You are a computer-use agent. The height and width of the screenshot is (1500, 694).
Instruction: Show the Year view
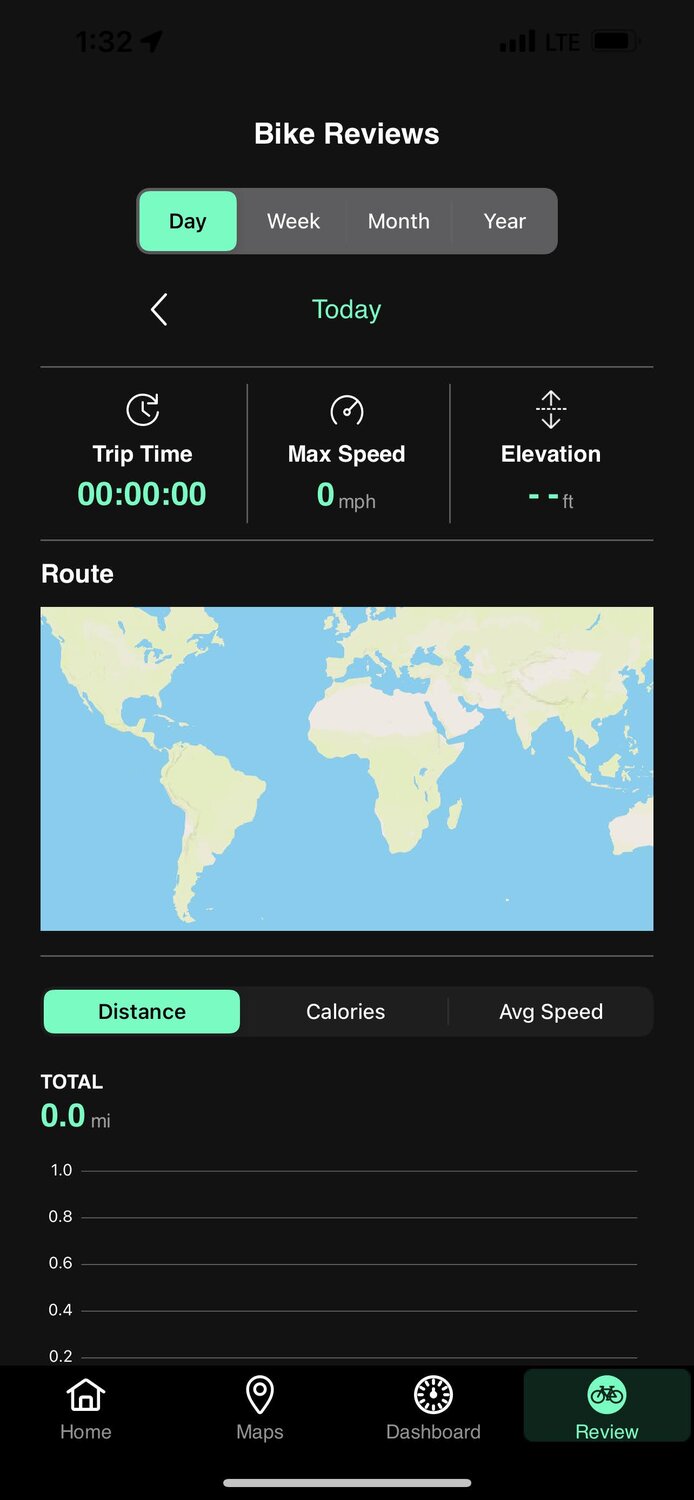click(504, 221)
